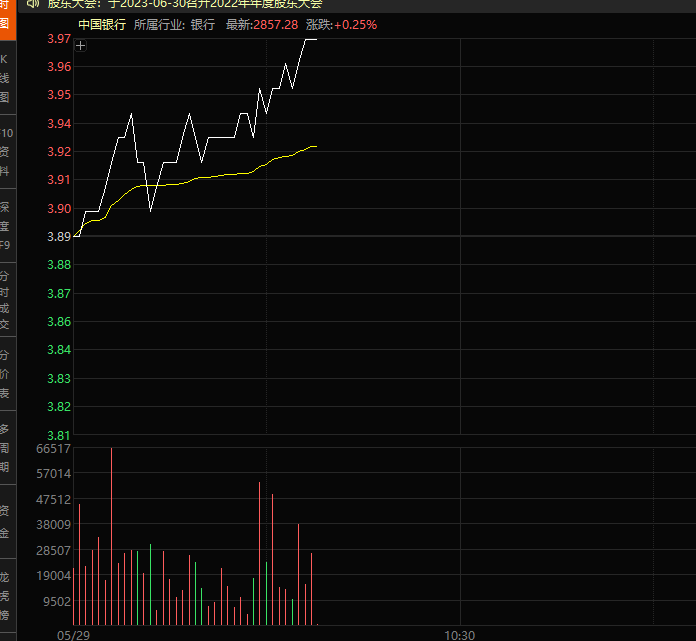
Task: Switch to the 分价表 tab
Action: 6,374
